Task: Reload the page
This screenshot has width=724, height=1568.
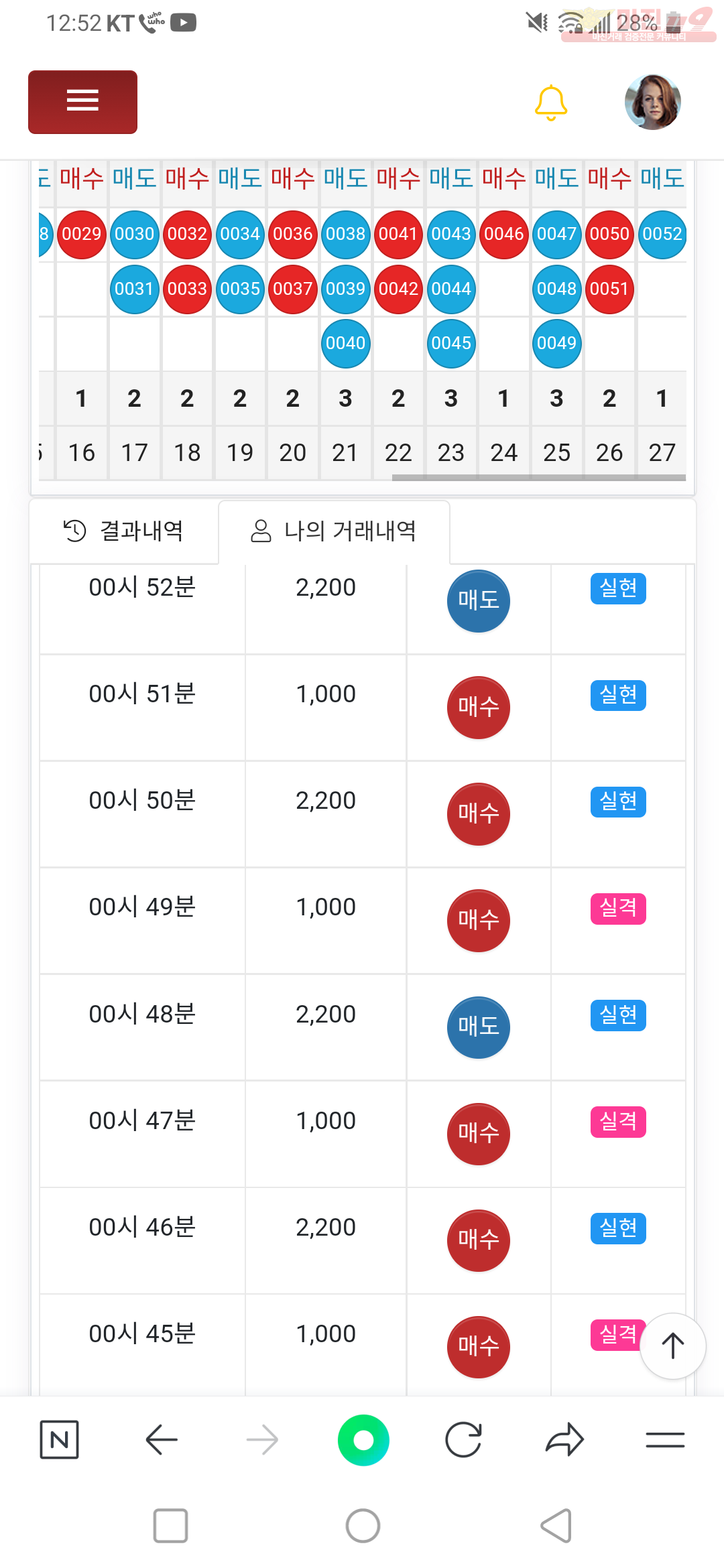Action: (463, 1439)
